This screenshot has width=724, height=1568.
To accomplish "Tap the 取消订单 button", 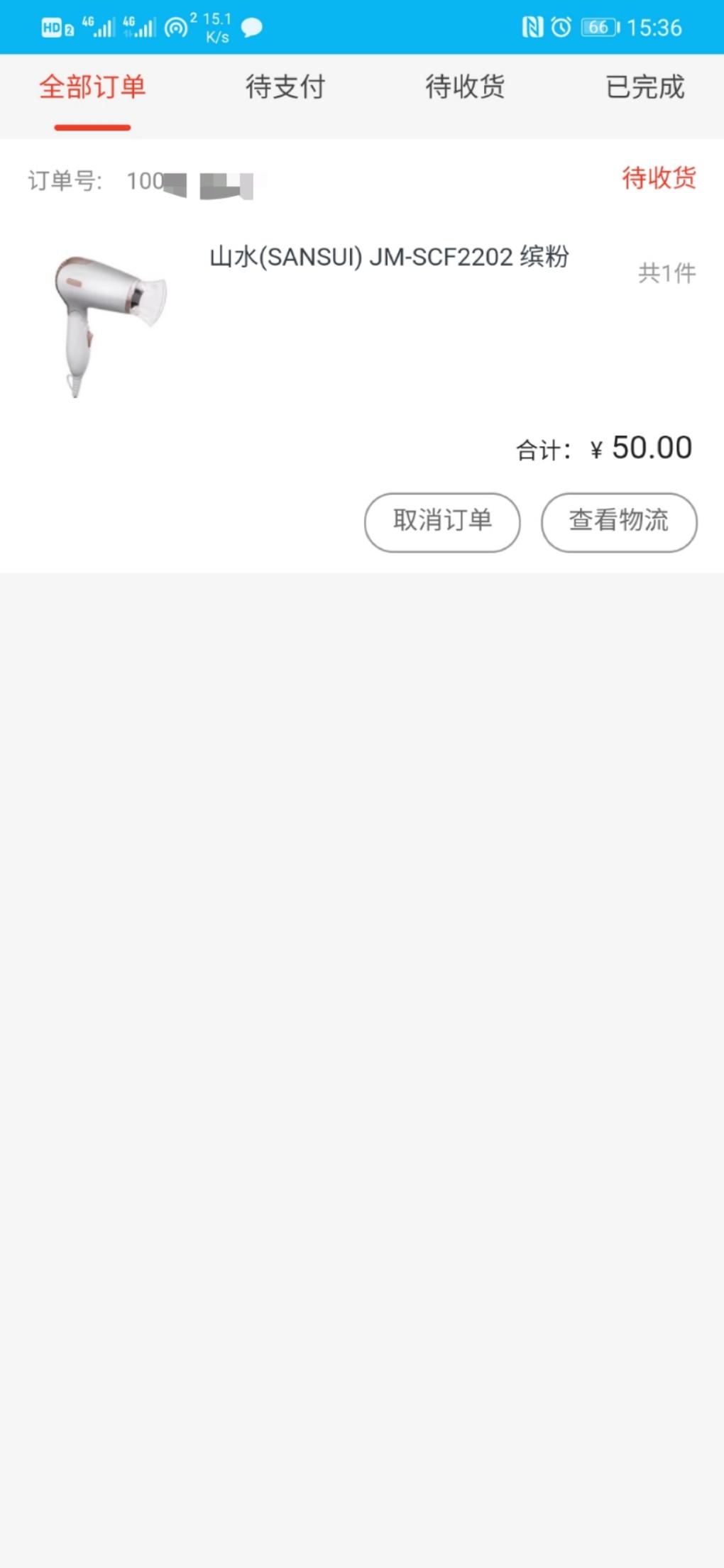I will [x=442, y=521].
